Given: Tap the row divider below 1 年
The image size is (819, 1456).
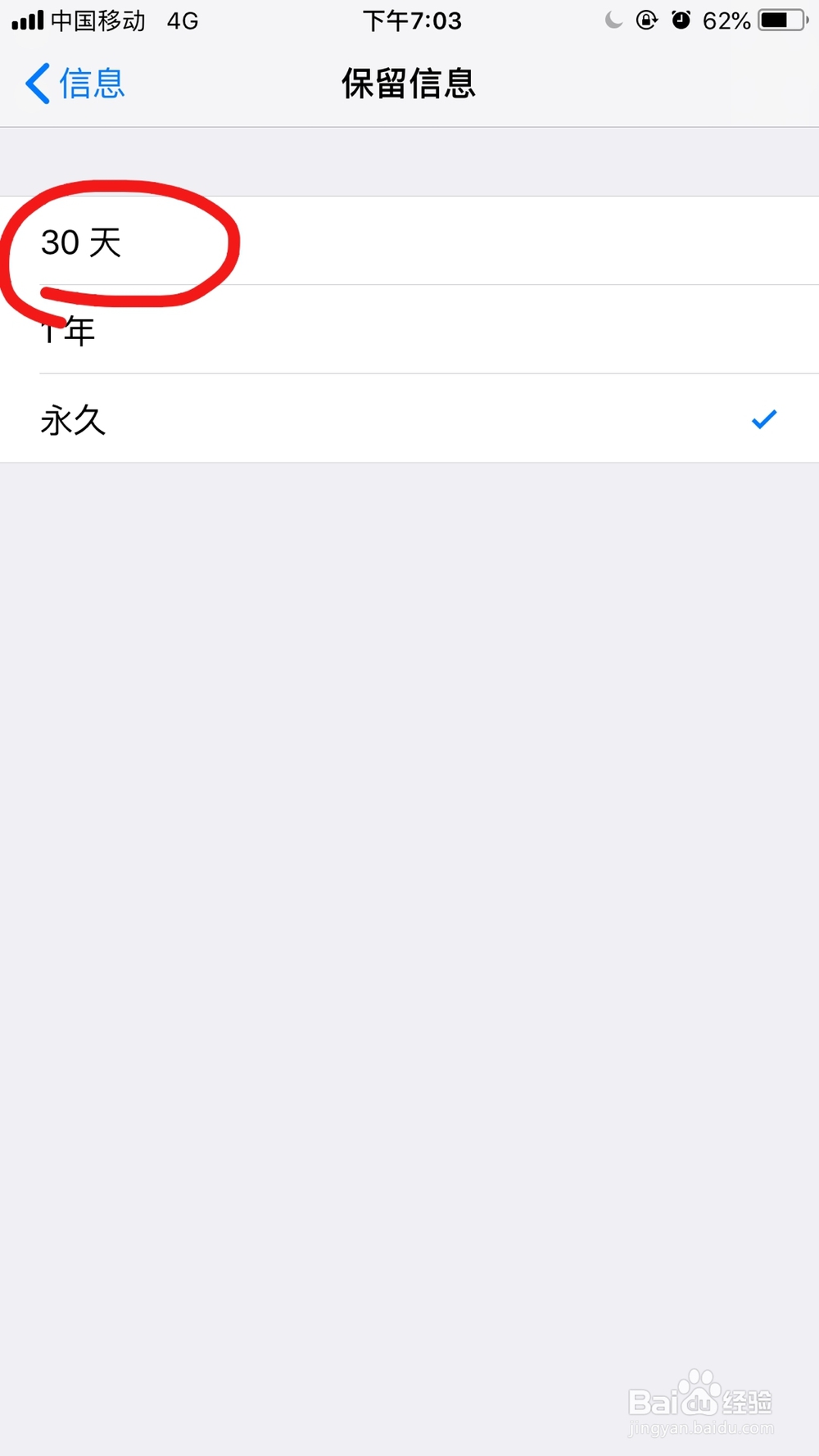Looking at the screenshot, I should click(x=409, y=374).
